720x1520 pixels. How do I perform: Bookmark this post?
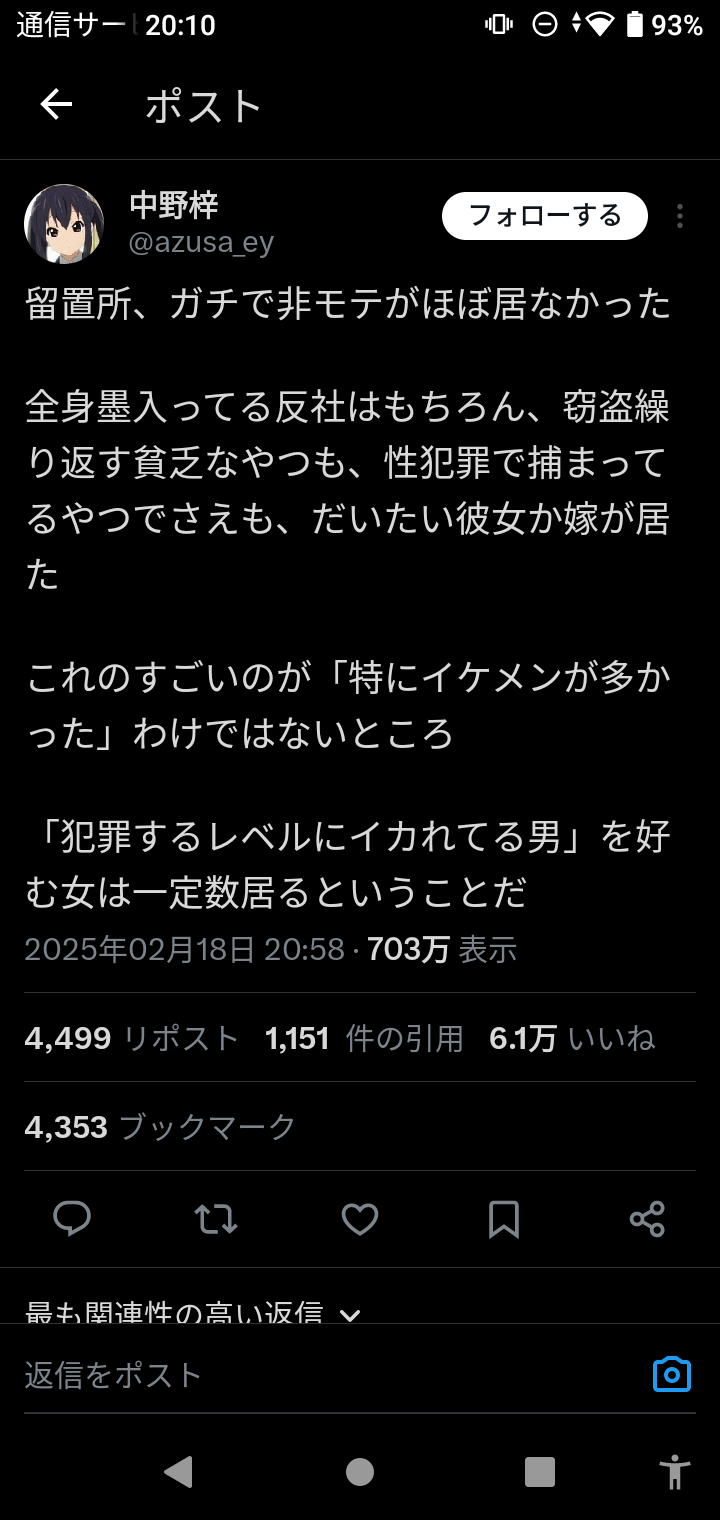coord(504,1218)
